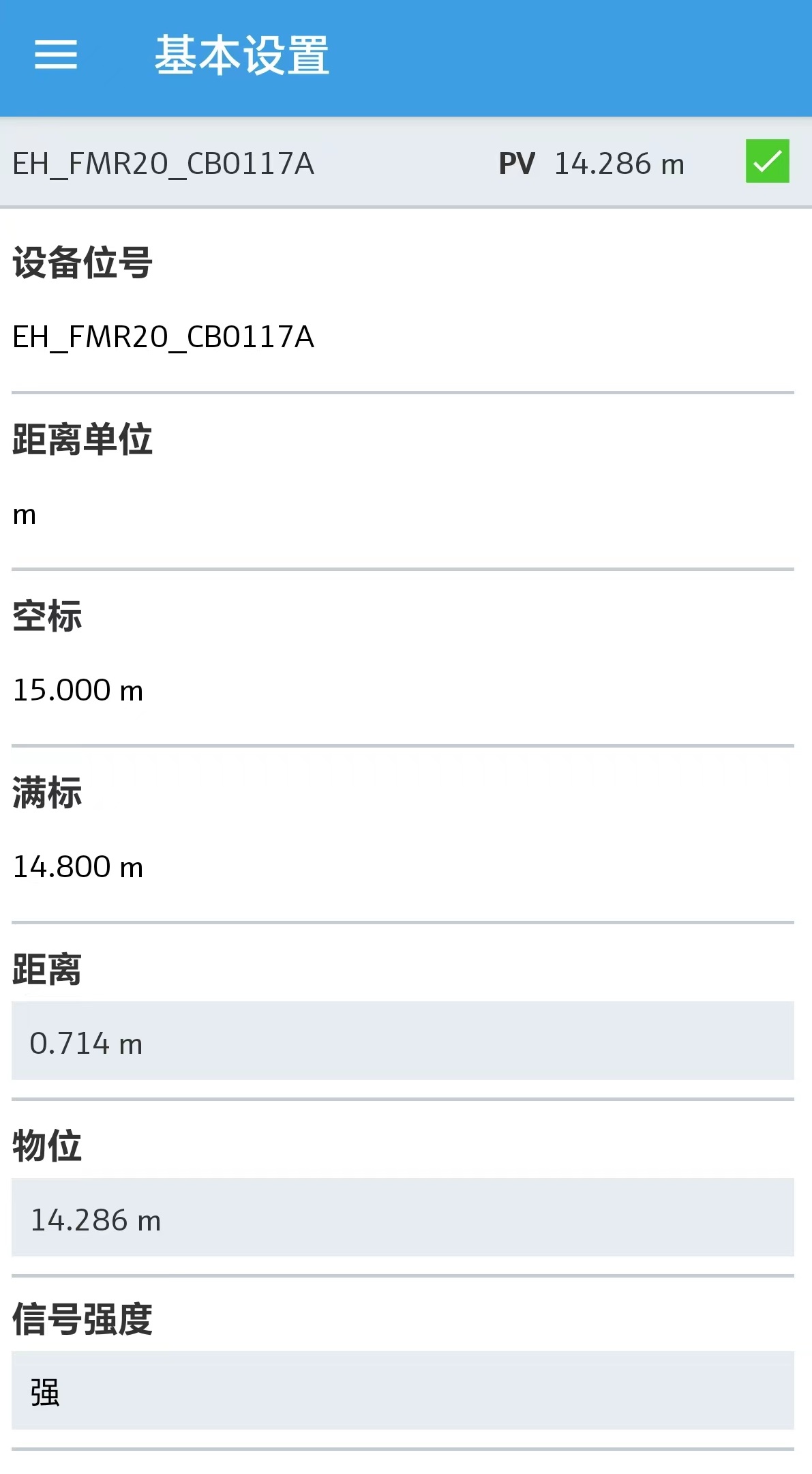Screen dimensions: 812x1474
Task: Change the 距离单位 distance unit
Action: click(25, 514)
